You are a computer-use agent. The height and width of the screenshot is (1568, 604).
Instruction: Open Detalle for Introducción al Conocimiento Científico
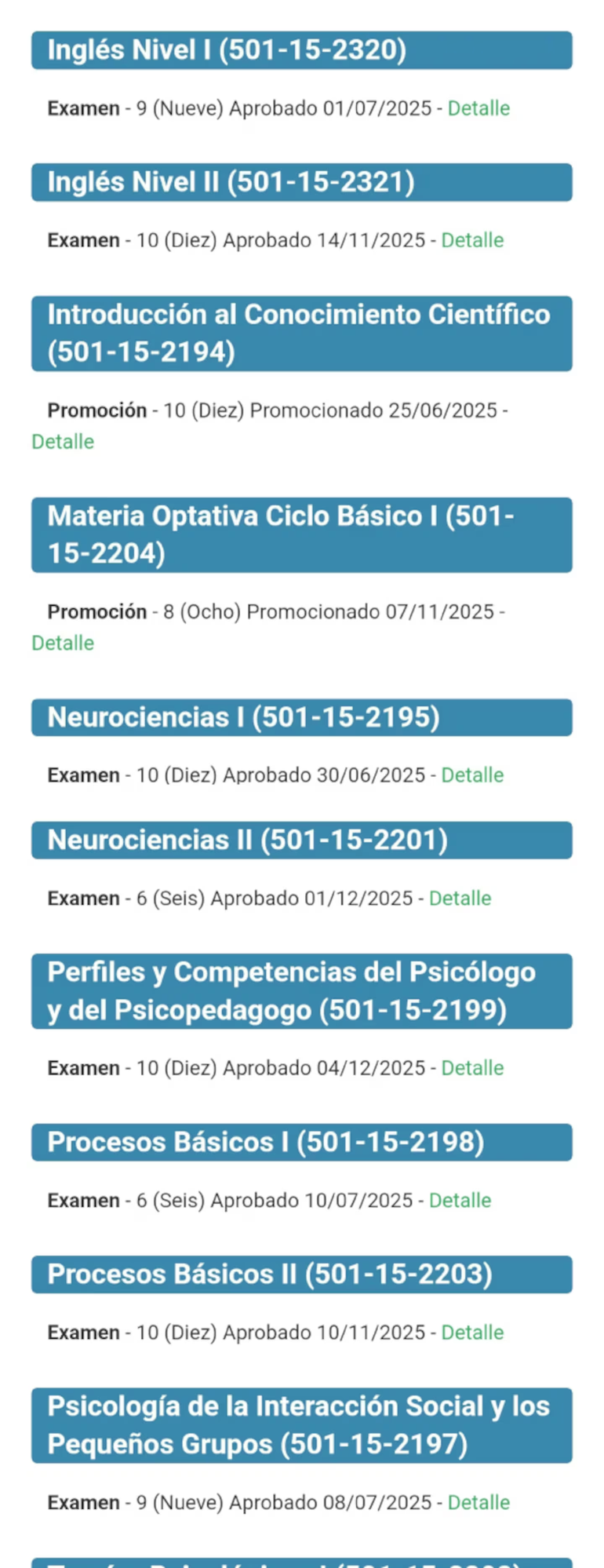[63, 442]
